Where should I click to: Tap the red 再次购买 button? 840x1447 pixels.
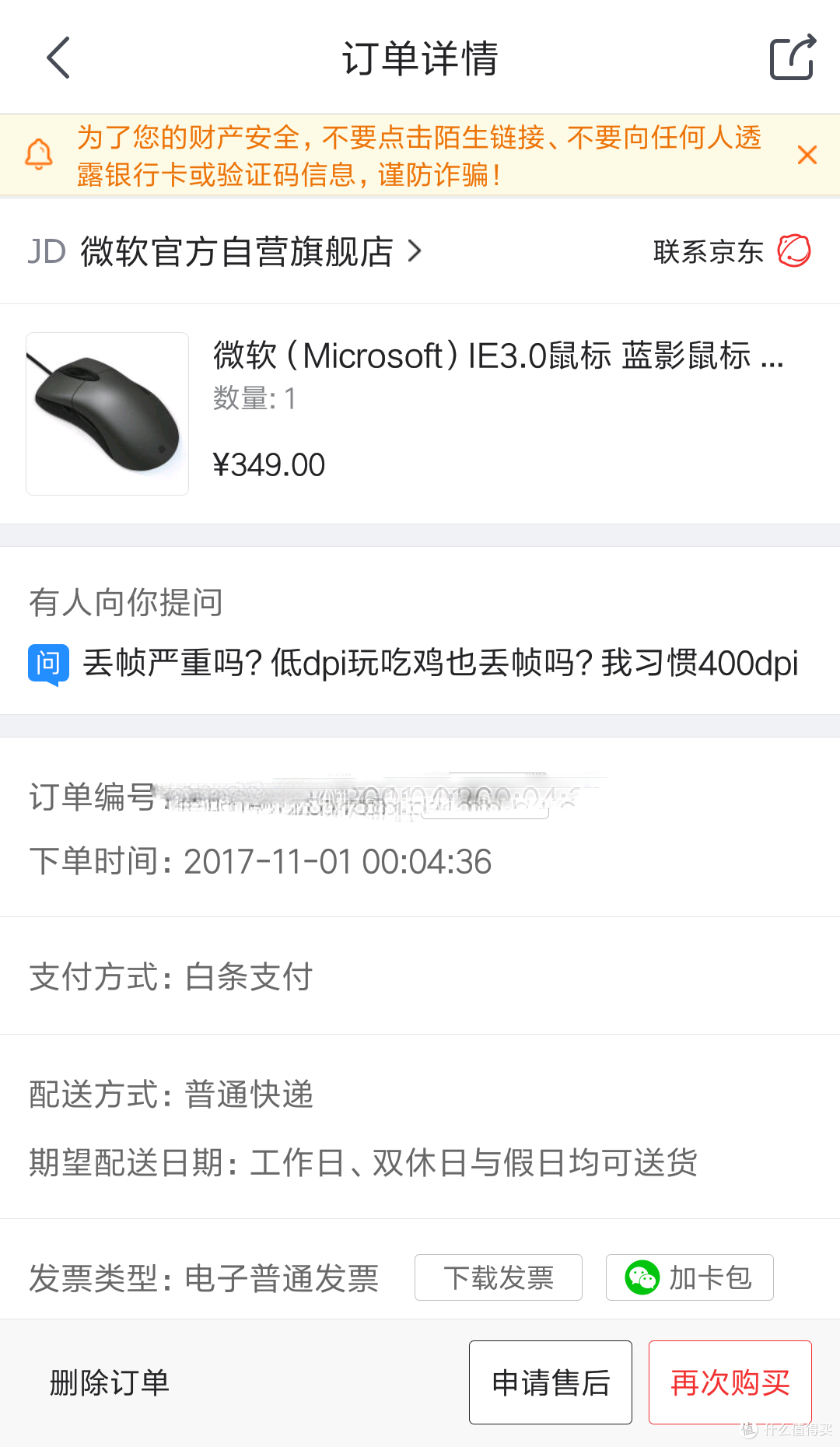(x=730, y=1382)
